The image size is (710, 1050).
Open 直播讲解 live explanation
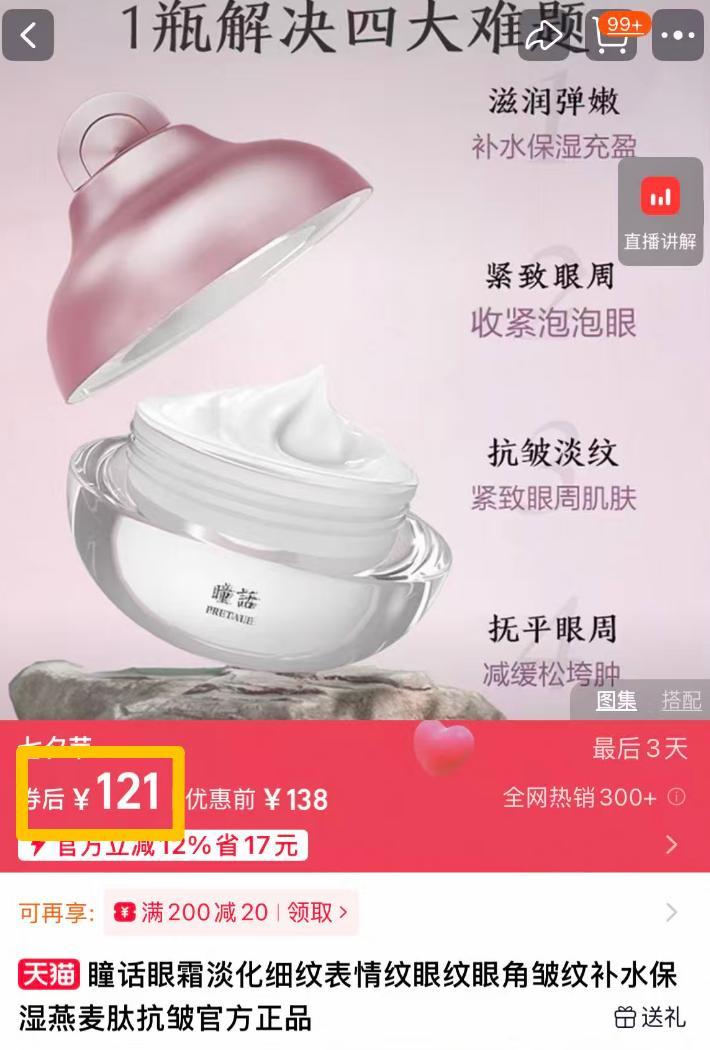coord(660,212)
